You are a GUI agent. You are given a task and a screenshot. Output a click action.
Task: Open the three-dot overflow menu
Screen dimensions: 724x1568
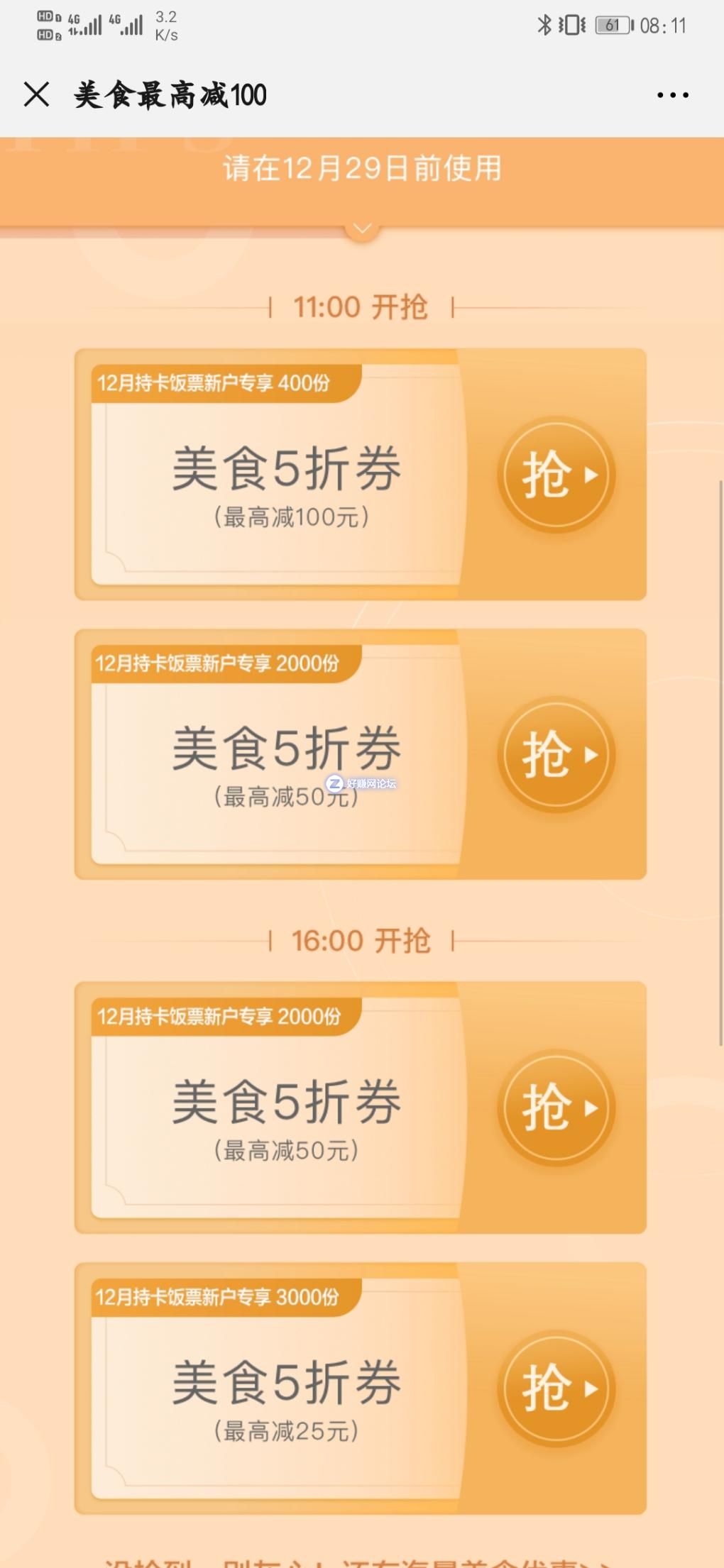672,95
